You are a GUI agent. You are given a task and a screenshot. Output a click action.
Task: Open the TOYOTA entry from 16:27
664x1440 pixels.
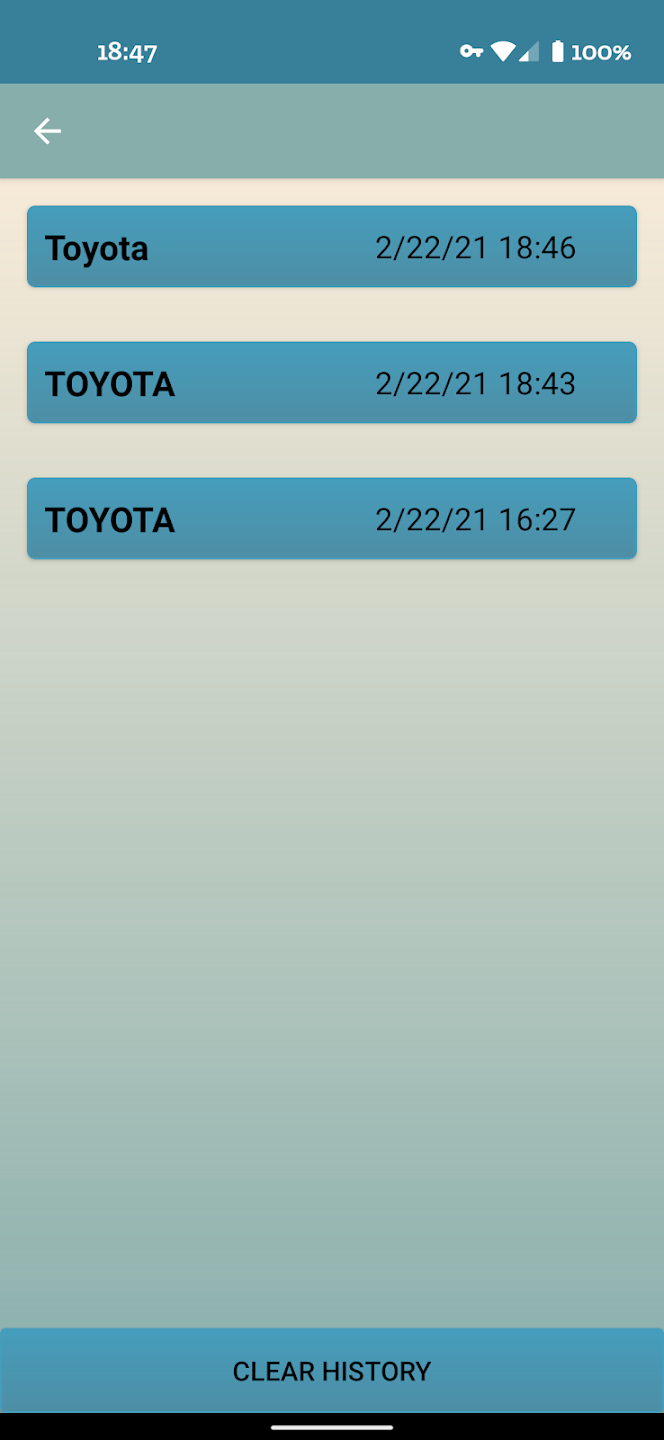click(331, 519)
